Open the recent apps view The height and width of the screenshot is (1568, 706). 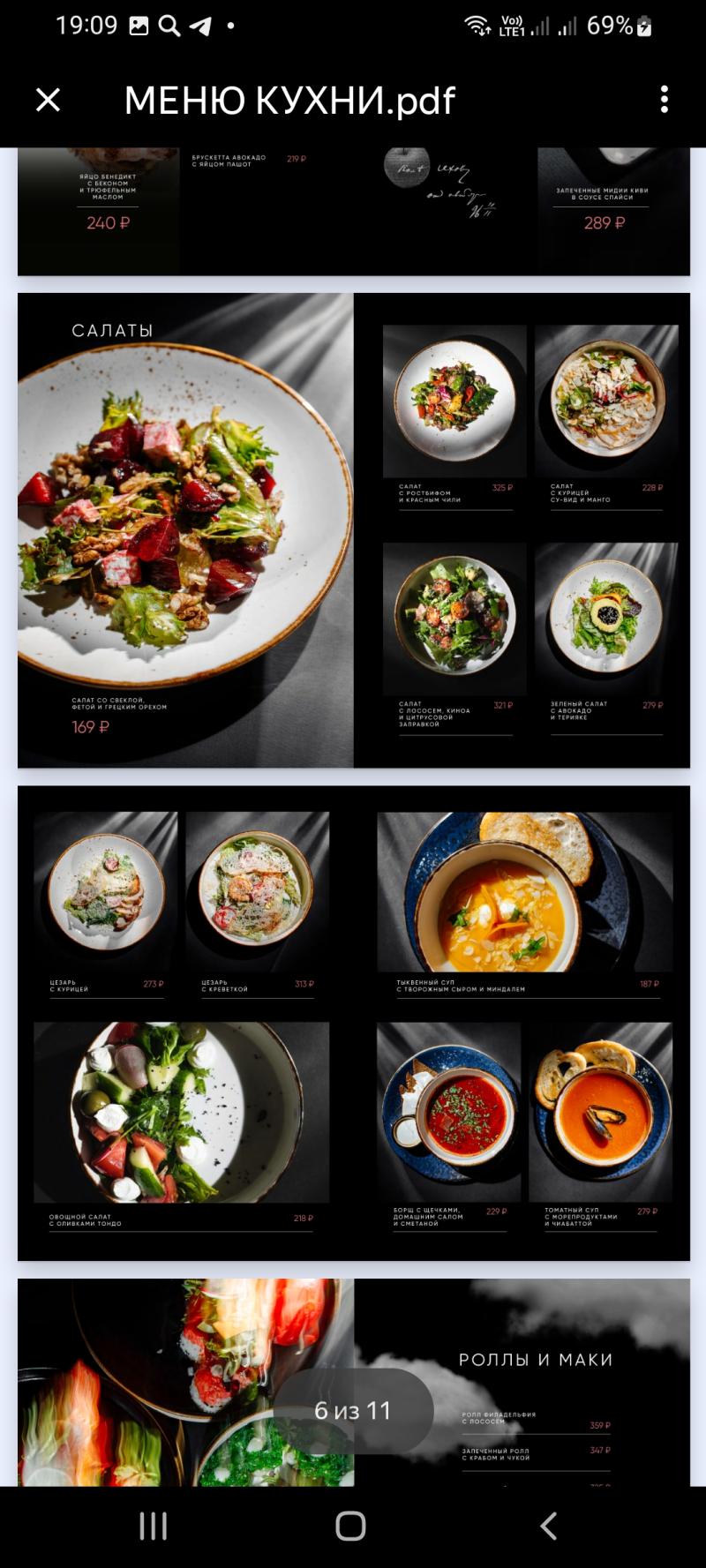click(x=154, y=1526)
